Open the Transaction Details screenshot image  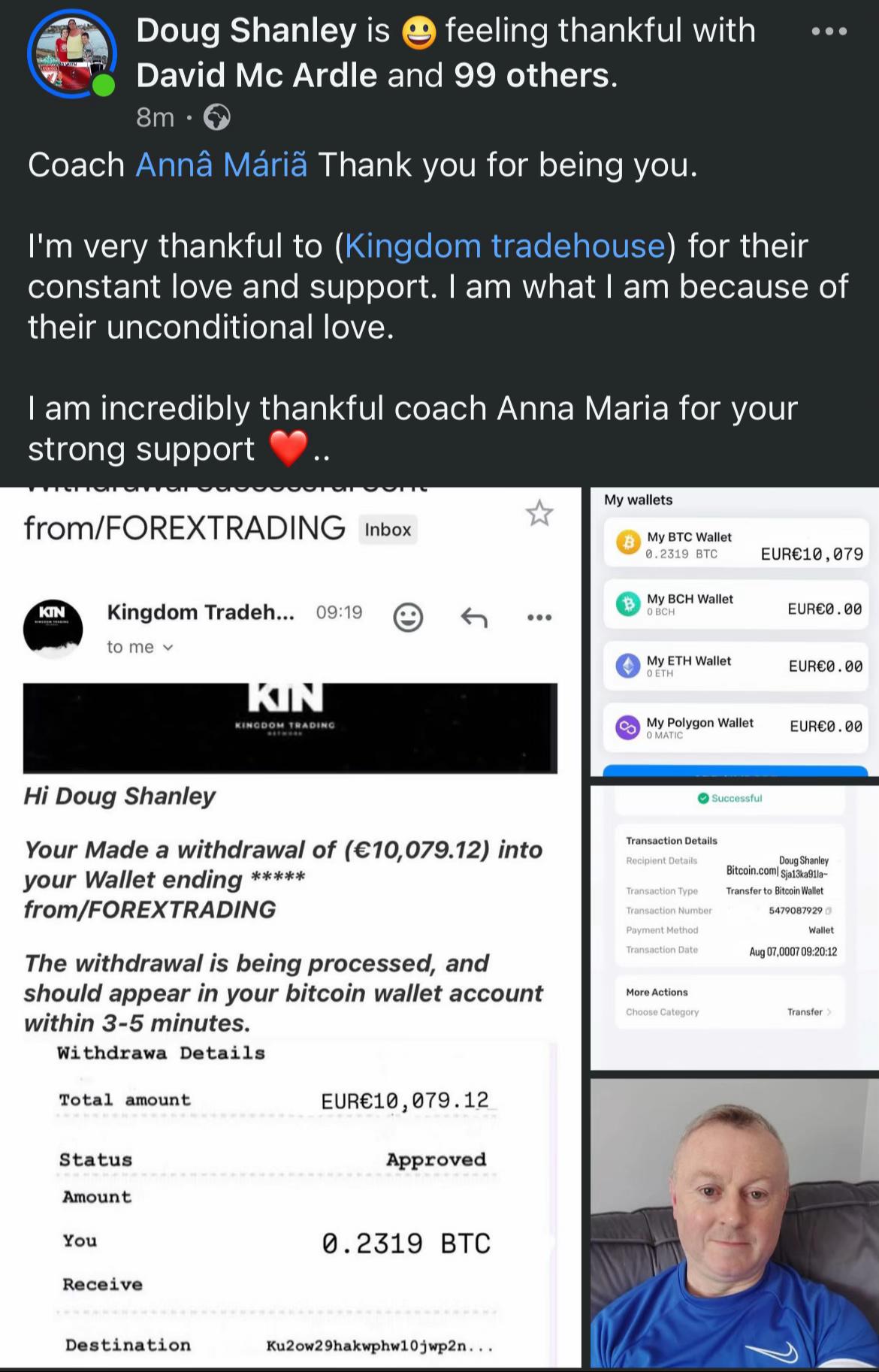(735, 928)
